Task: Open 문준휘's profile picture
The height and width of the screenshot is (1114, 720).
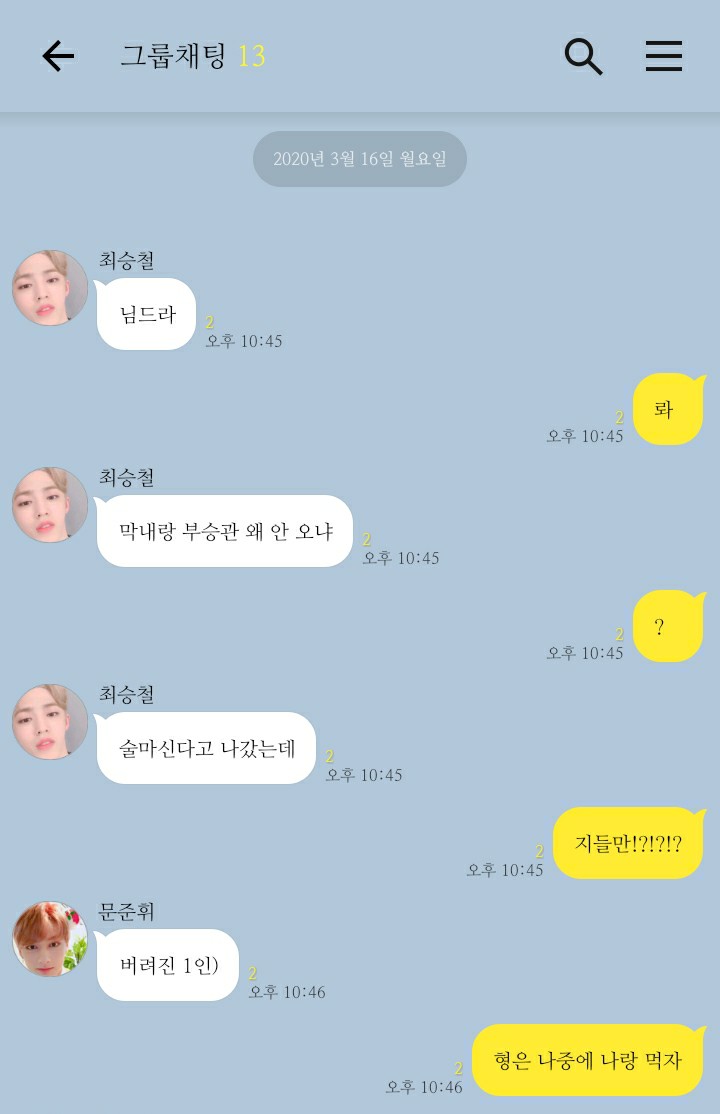Action: 50,939
